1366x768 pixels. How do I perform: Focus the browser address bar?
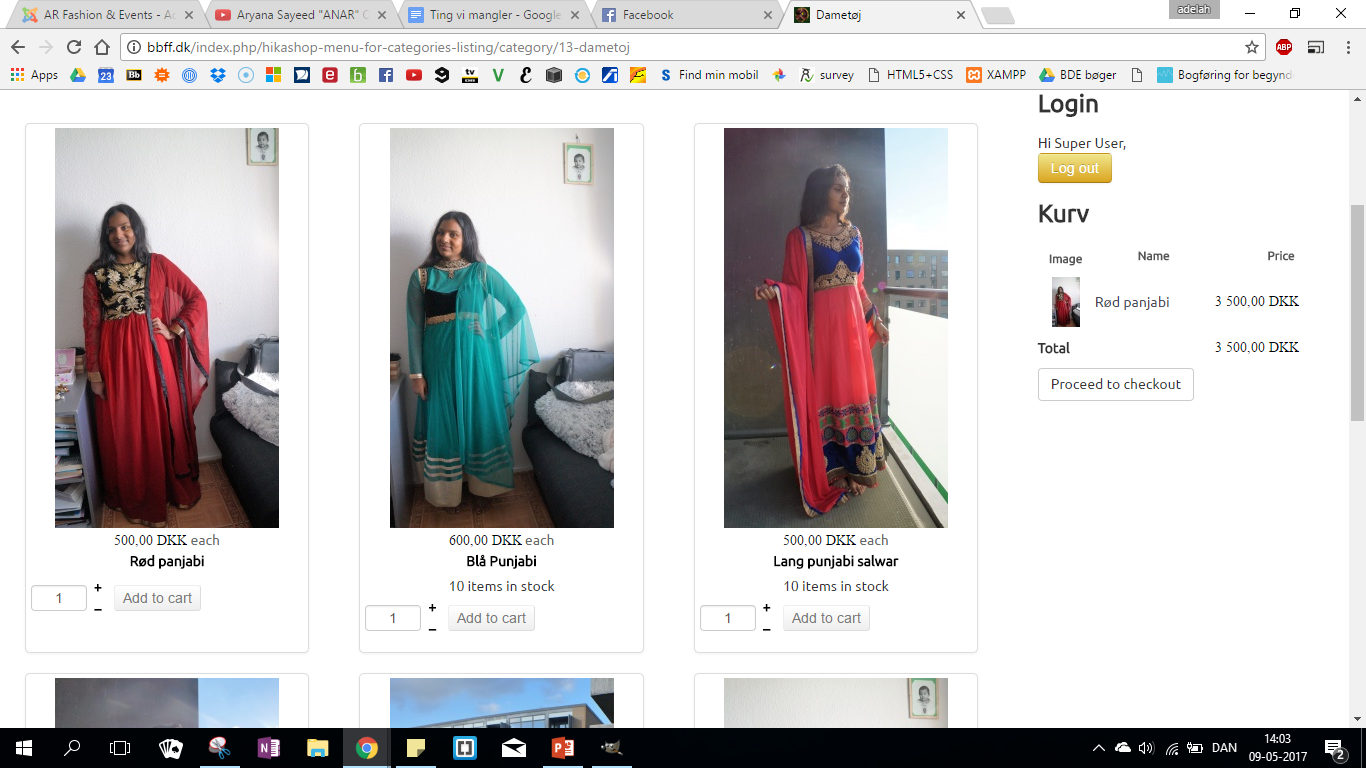pos(680,47)
